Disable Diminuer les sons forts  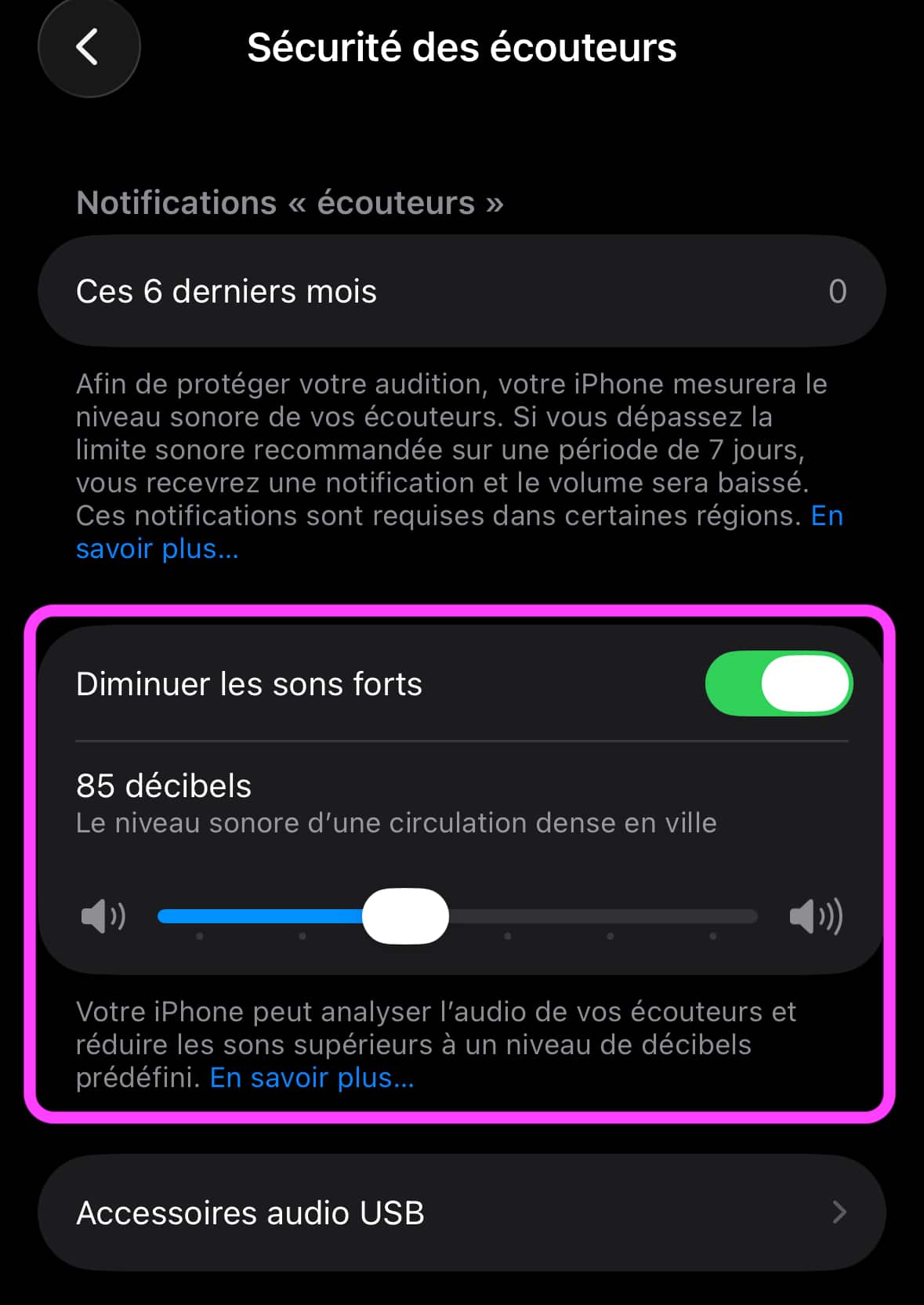pos(778,684)
